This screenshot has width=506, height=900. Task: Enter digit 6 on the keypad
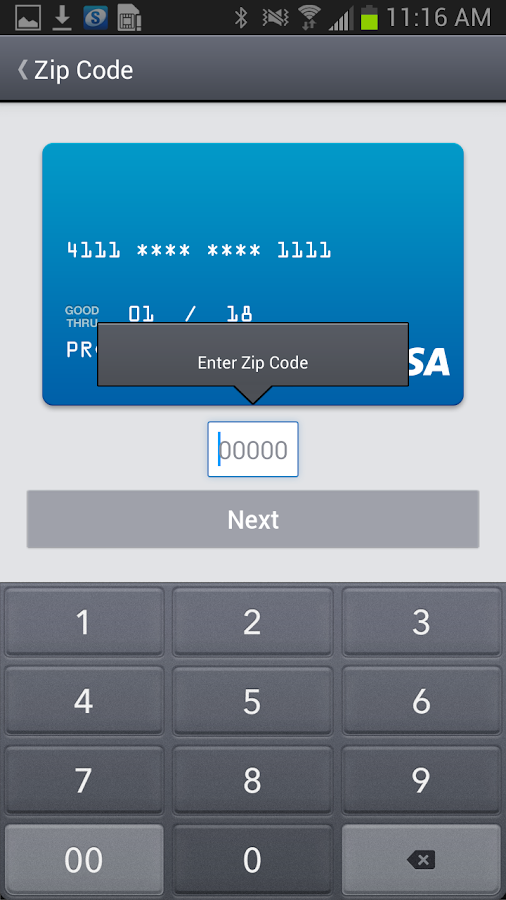click(x=422, y=700)
